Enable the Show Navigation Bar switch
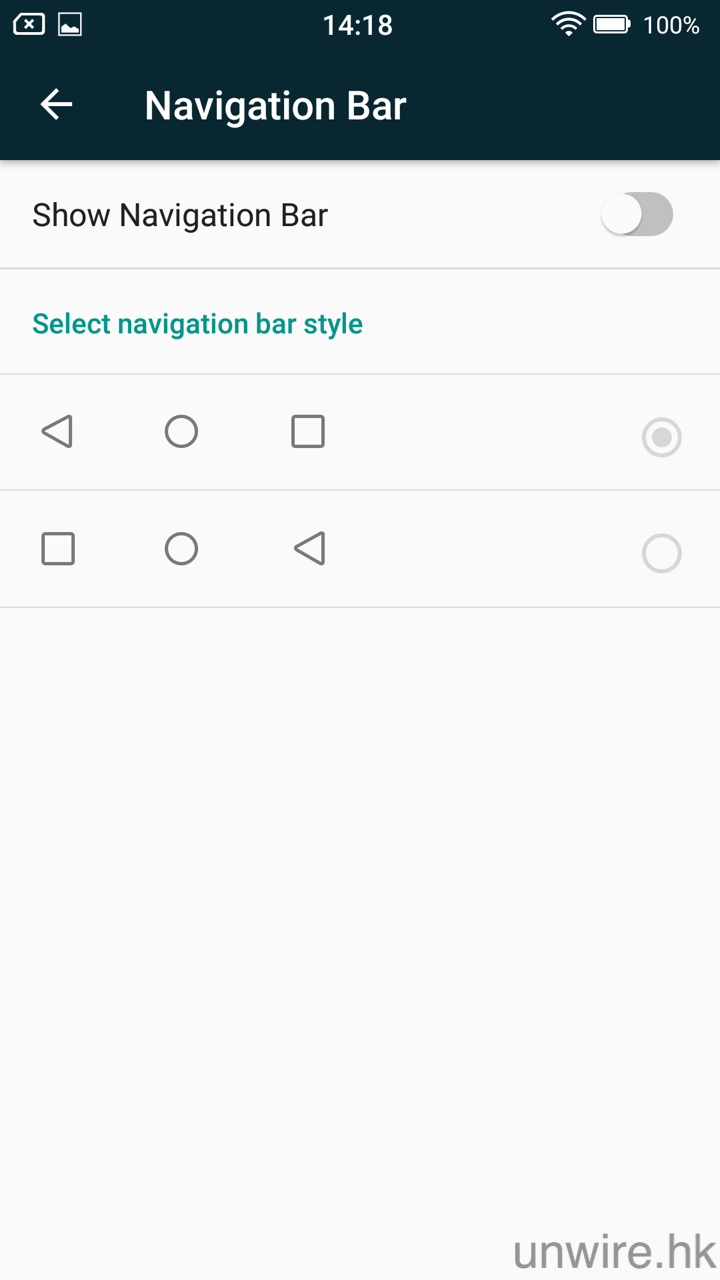 pos(637,215)
